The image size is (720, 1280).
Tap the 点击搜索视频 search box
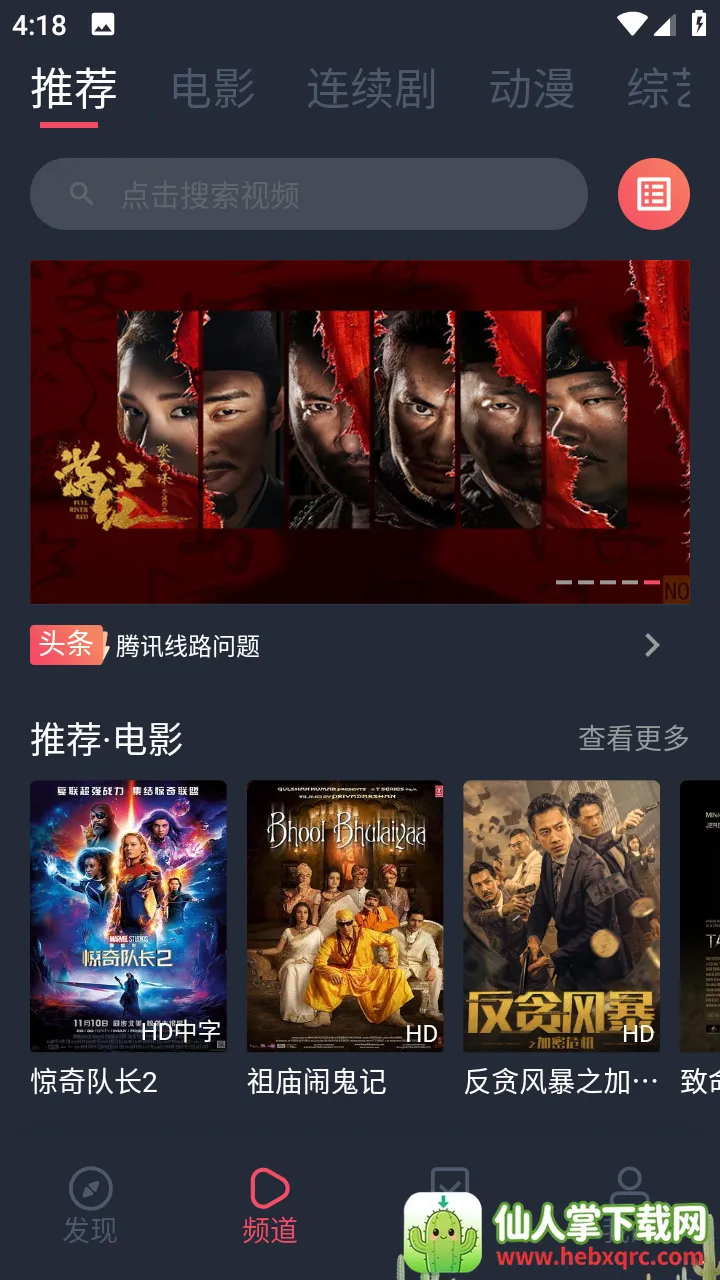point(308,194)
